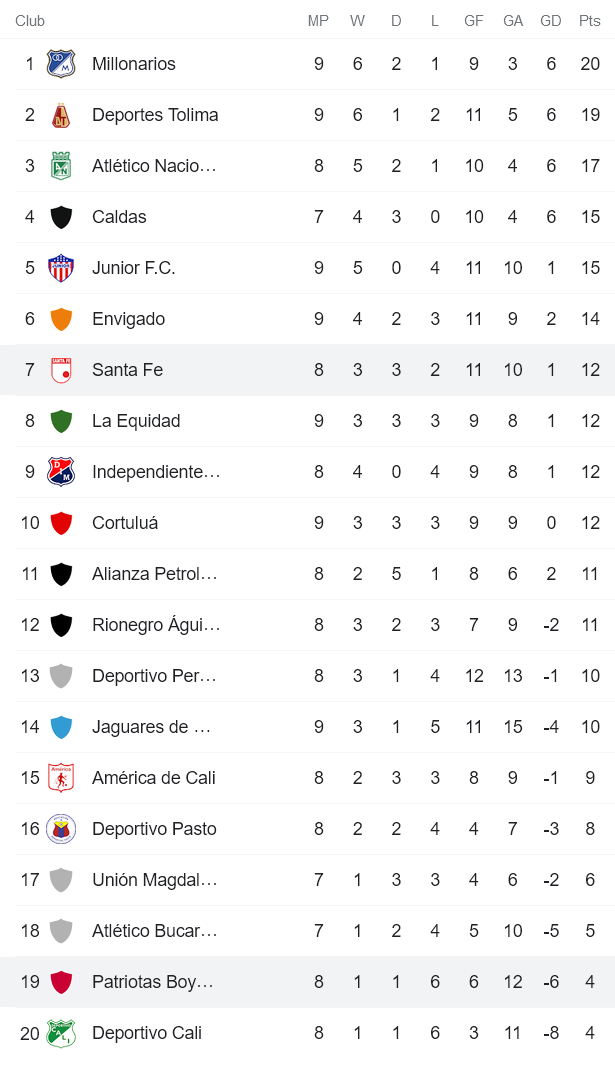Open La Equidad from the table
Image resolution: width=615 pixels, height=1068 pixels.
(x=136, y=421)
